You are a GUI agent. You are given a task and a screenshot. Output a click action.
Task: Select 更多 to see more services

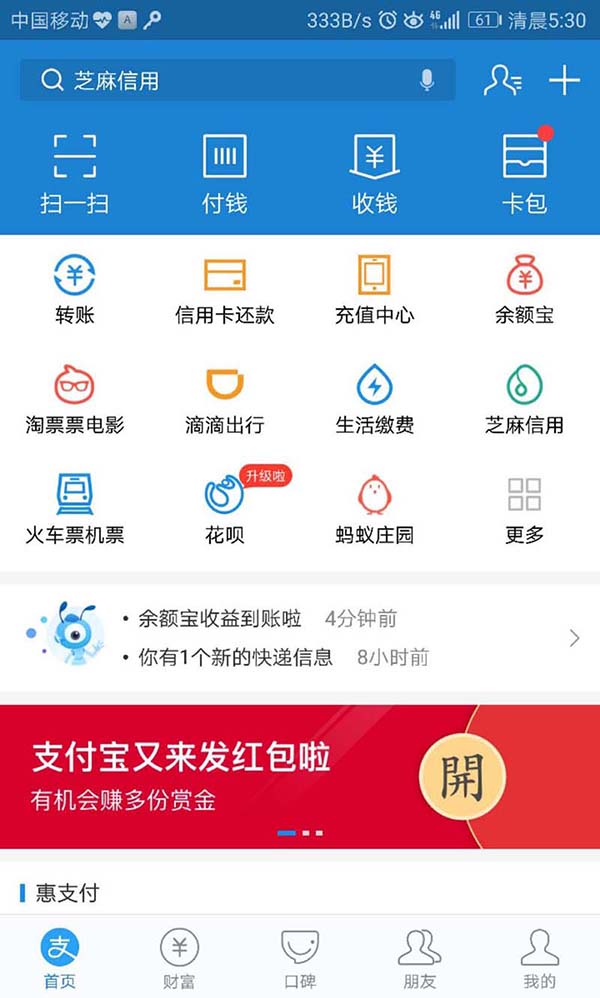[x=524, y=508]
